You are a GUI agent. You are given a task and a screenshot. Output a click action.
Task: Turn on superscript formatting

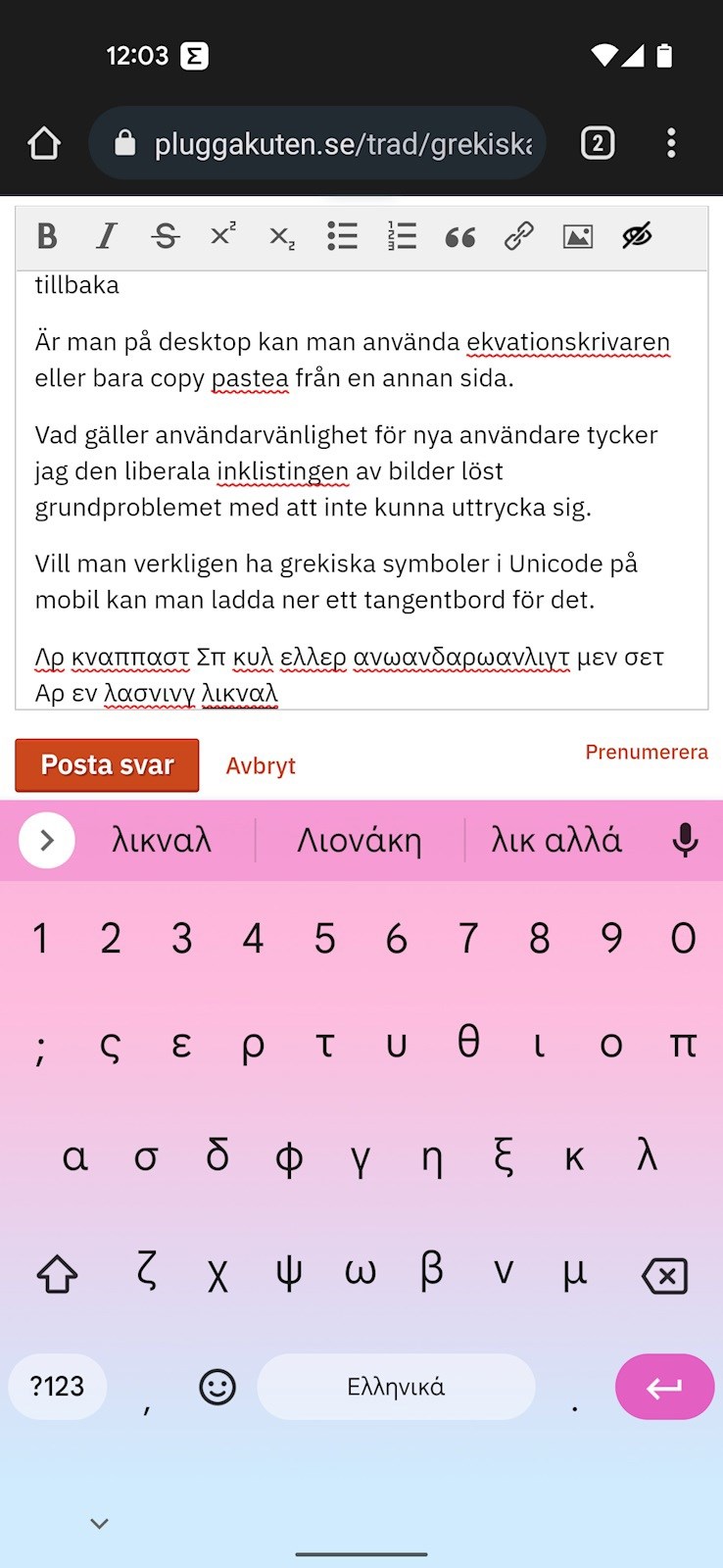coord(223,236)
